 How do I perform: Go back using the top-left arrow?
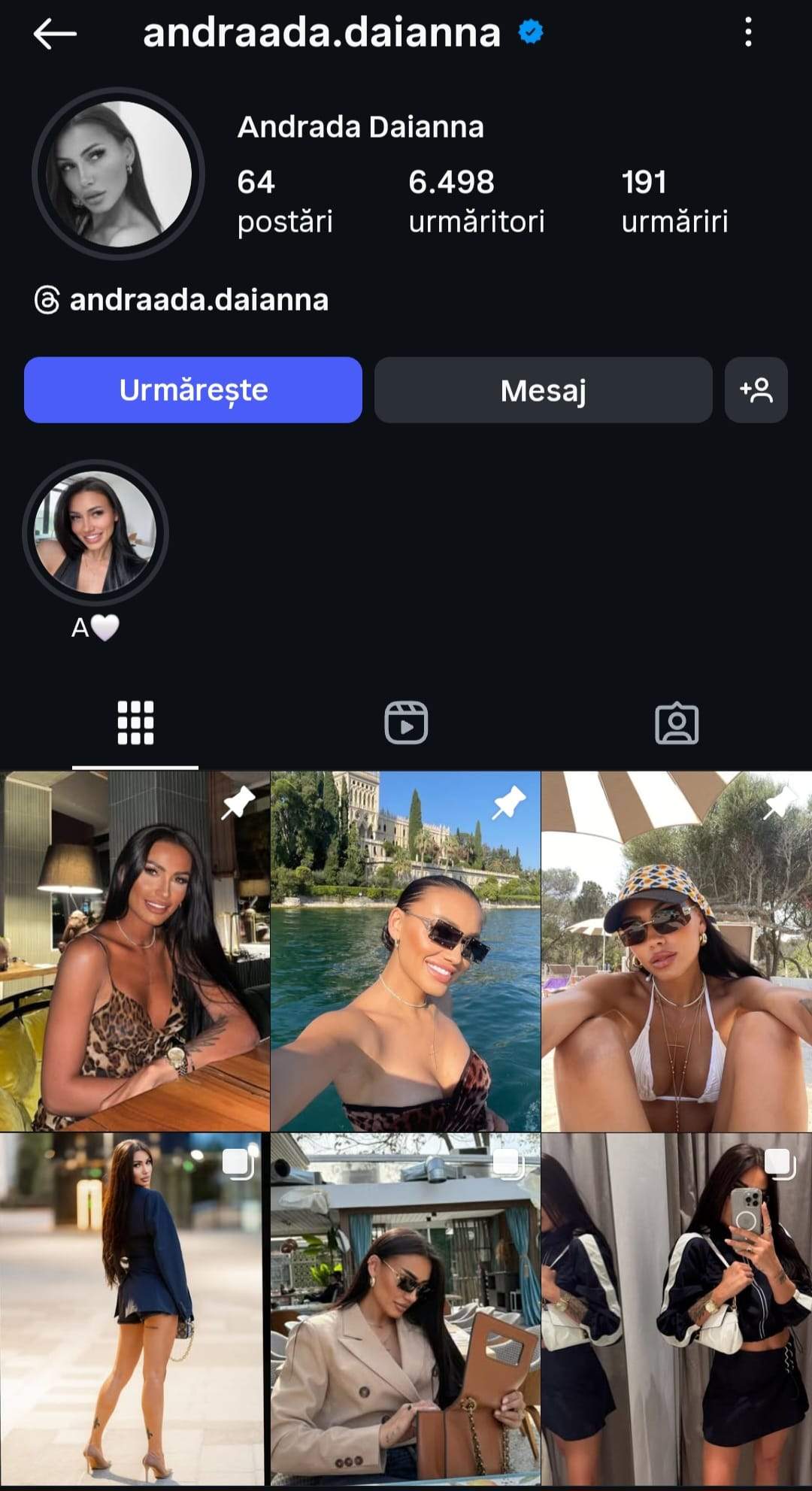pos(55,34)
